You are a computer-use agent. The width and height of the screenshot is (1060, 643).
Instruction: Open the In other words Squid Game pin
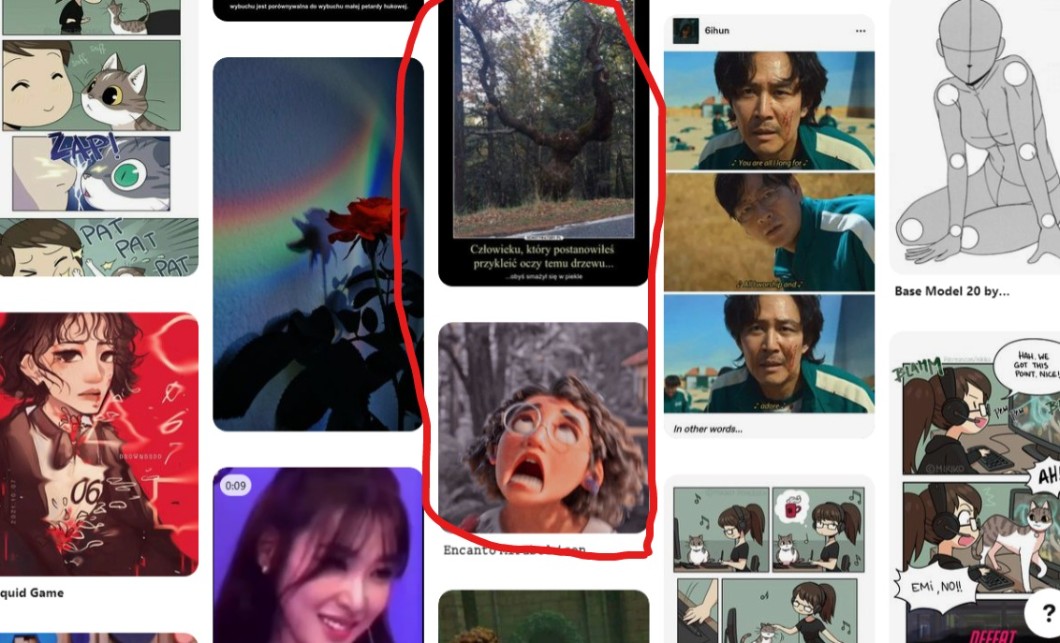[769, 232]
